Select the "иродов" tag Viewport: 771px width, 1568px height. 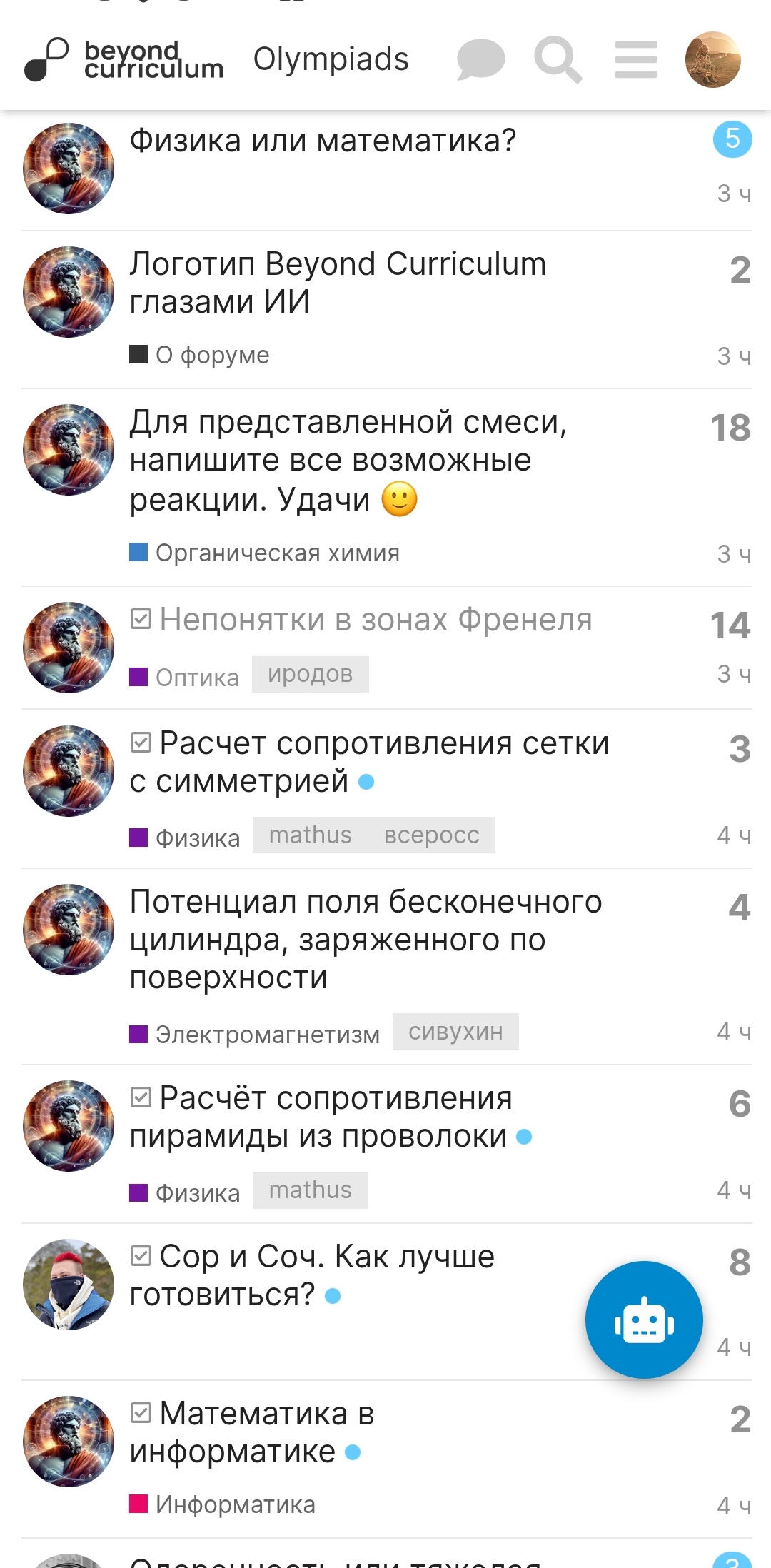tap(311, 674)
